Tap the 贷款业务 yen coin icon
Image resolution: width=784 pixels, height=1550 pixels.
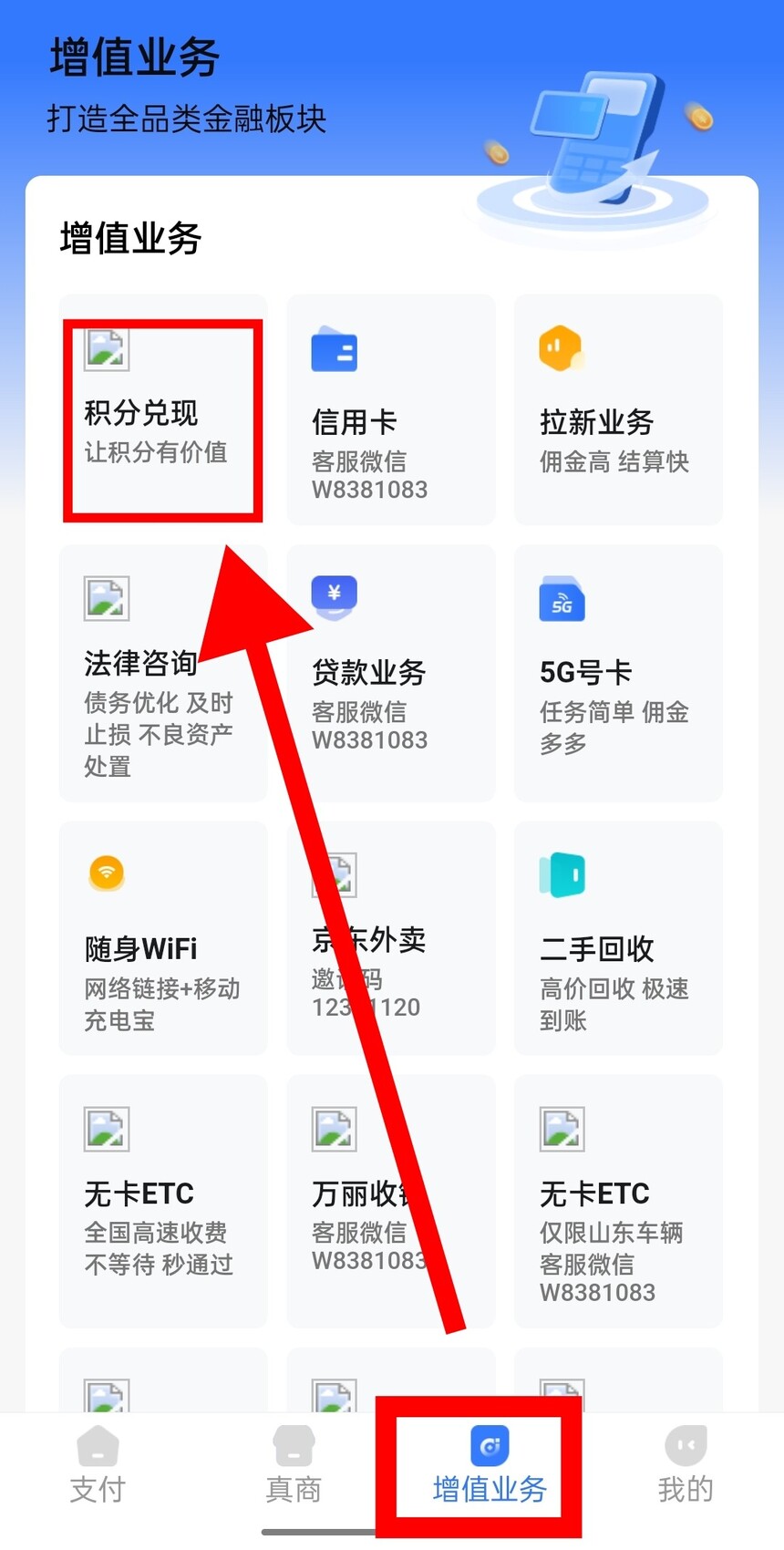[334, 599]
